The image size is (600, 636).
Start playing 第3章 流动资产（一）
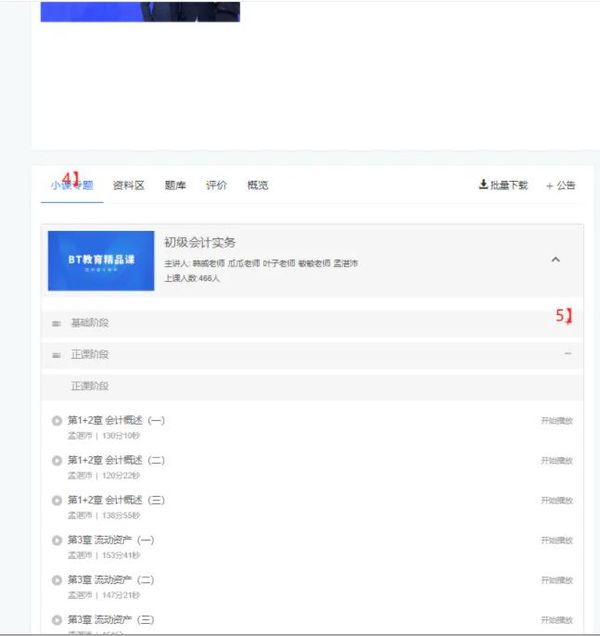tap(556, 540)
